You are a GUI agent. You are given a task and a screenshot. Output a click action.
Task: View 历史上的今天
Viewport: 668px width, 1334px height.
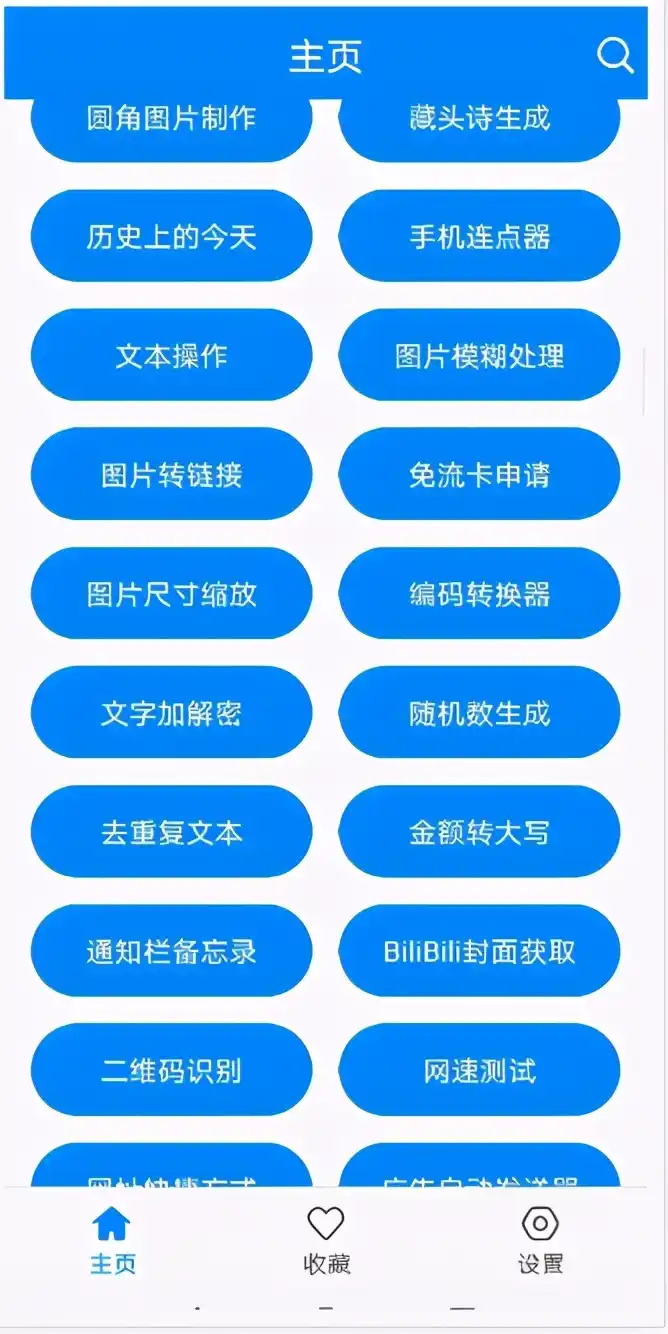(171, 237)
